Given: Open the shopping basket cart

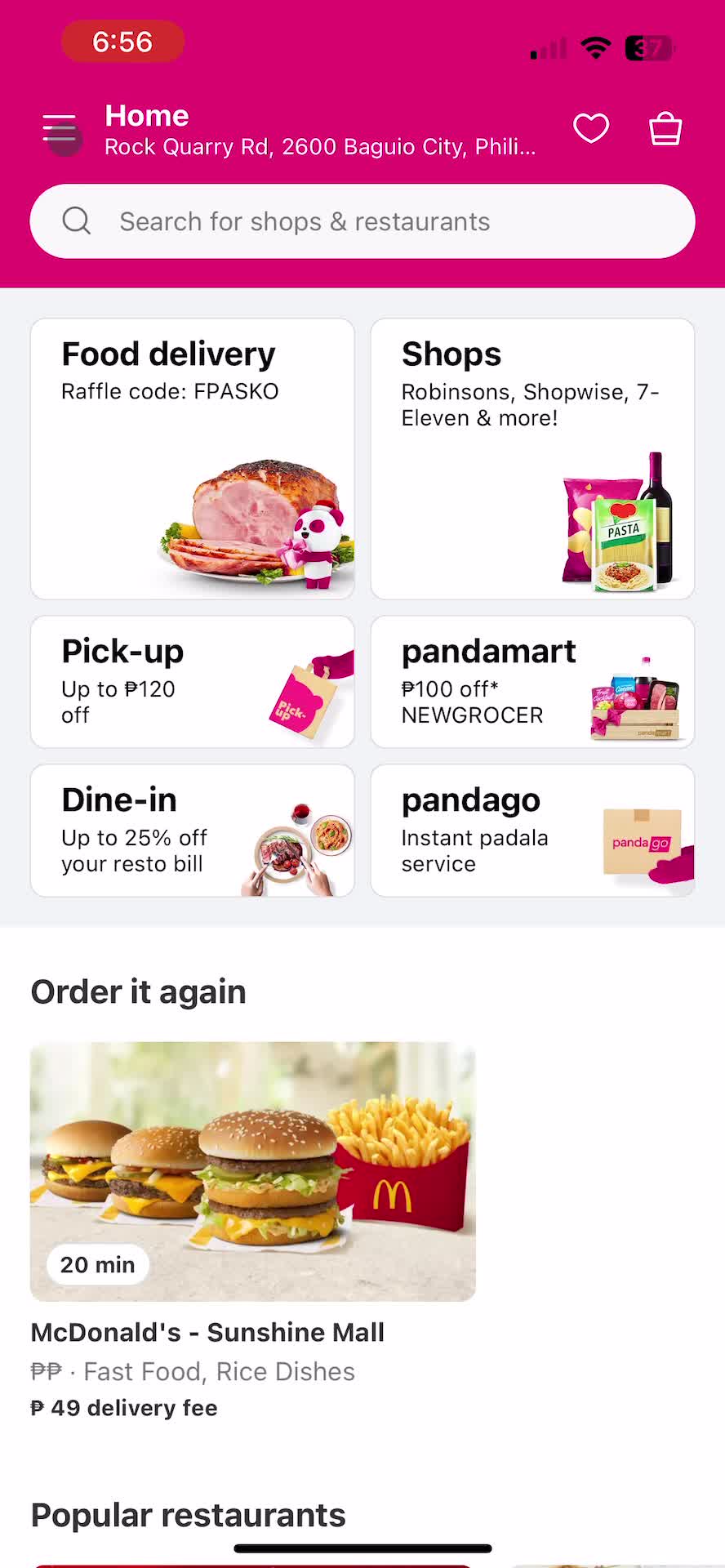Looking at the screenshot, I should [x=665, y=128].
